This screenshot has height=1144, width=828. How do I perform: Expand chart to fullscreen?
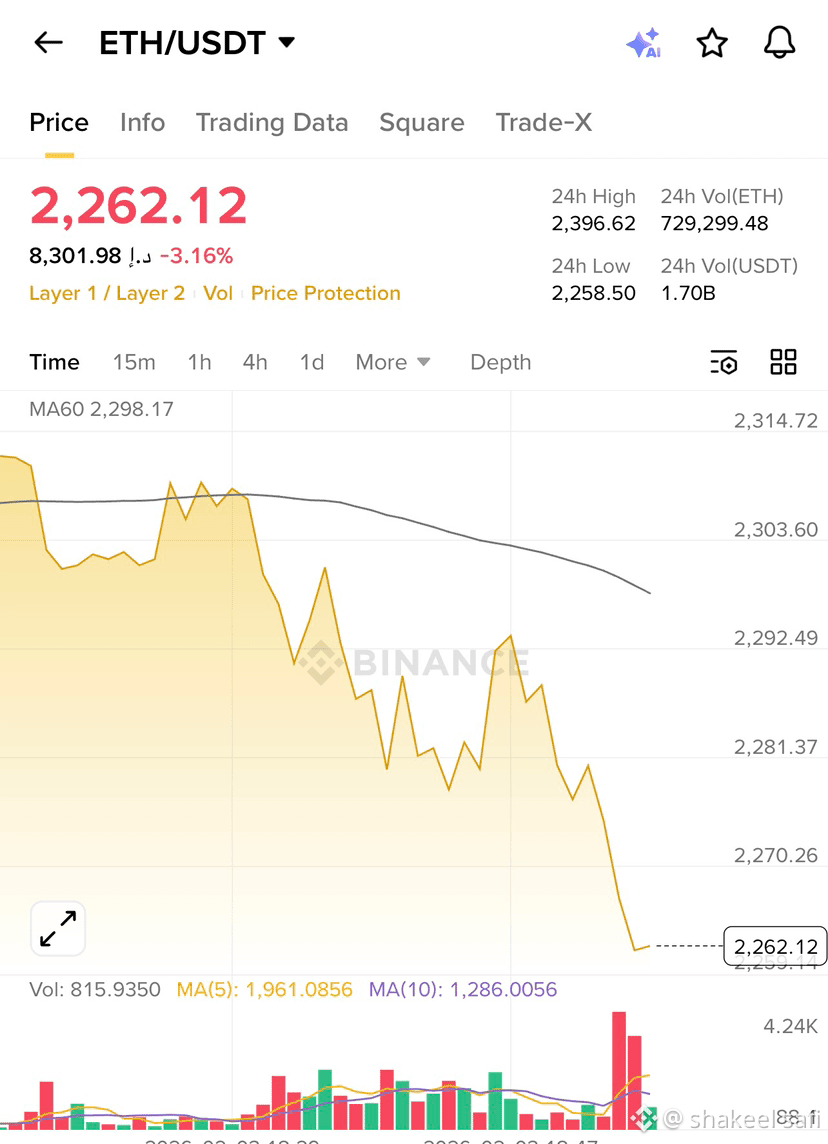pos(58,929)
